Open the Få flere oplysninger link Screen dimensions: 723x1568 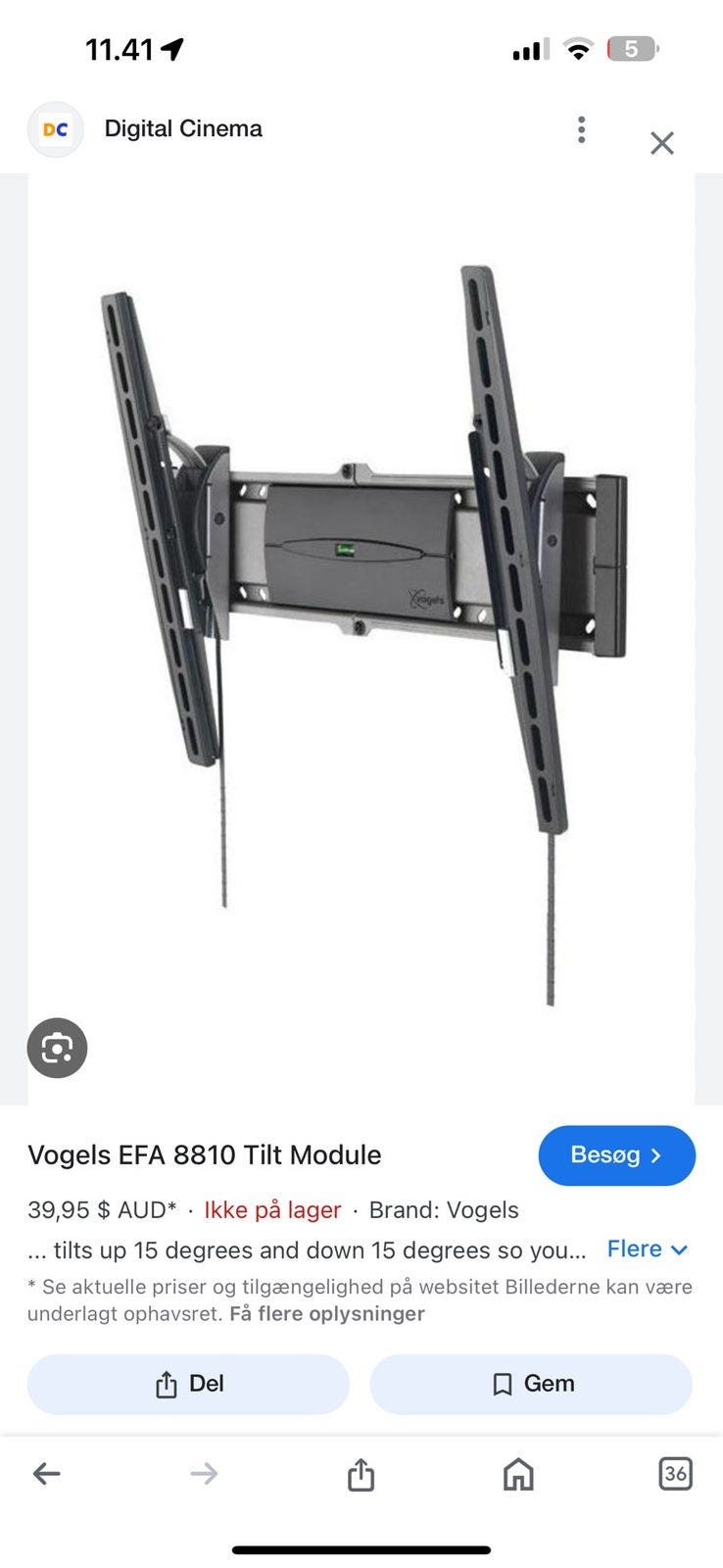(x=327, y=1313)
